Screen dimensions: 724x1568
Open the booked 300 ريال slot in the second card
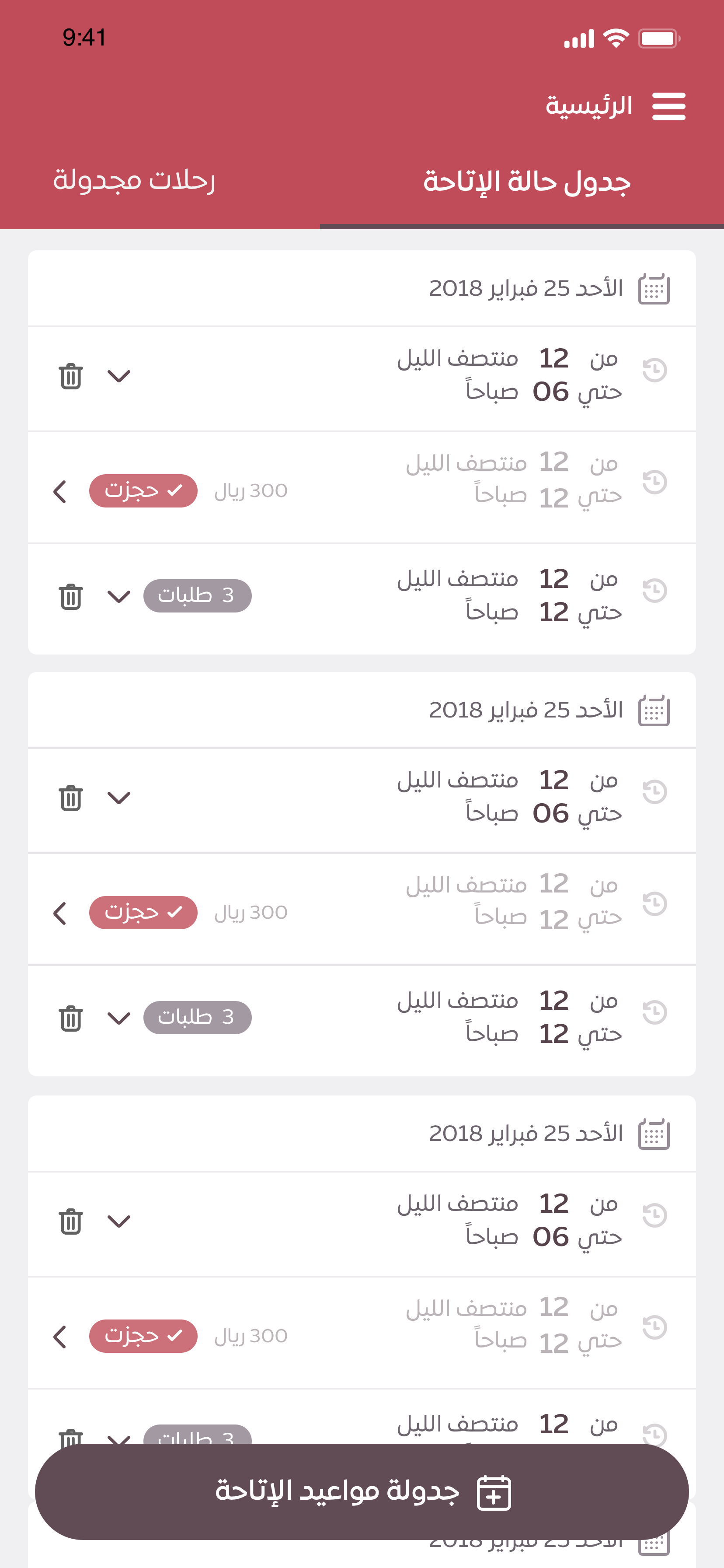[x=59, y=913]
